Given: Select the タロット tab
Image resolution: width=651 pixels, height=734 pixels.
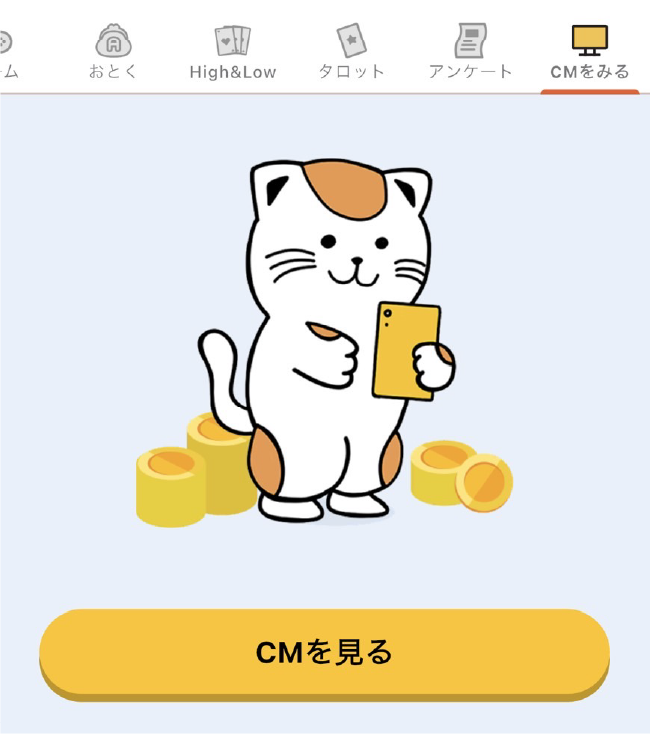Looking at the screenshot, I should pos(351,51).
